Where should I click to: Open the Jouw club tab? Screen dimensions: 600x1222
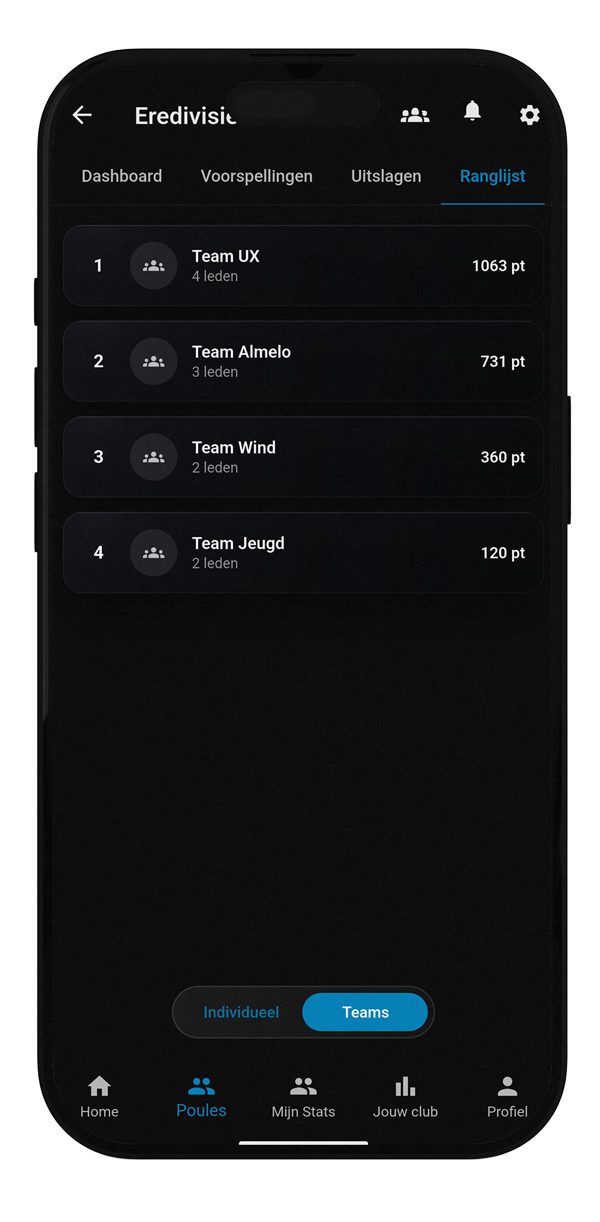click(405, 1097)
